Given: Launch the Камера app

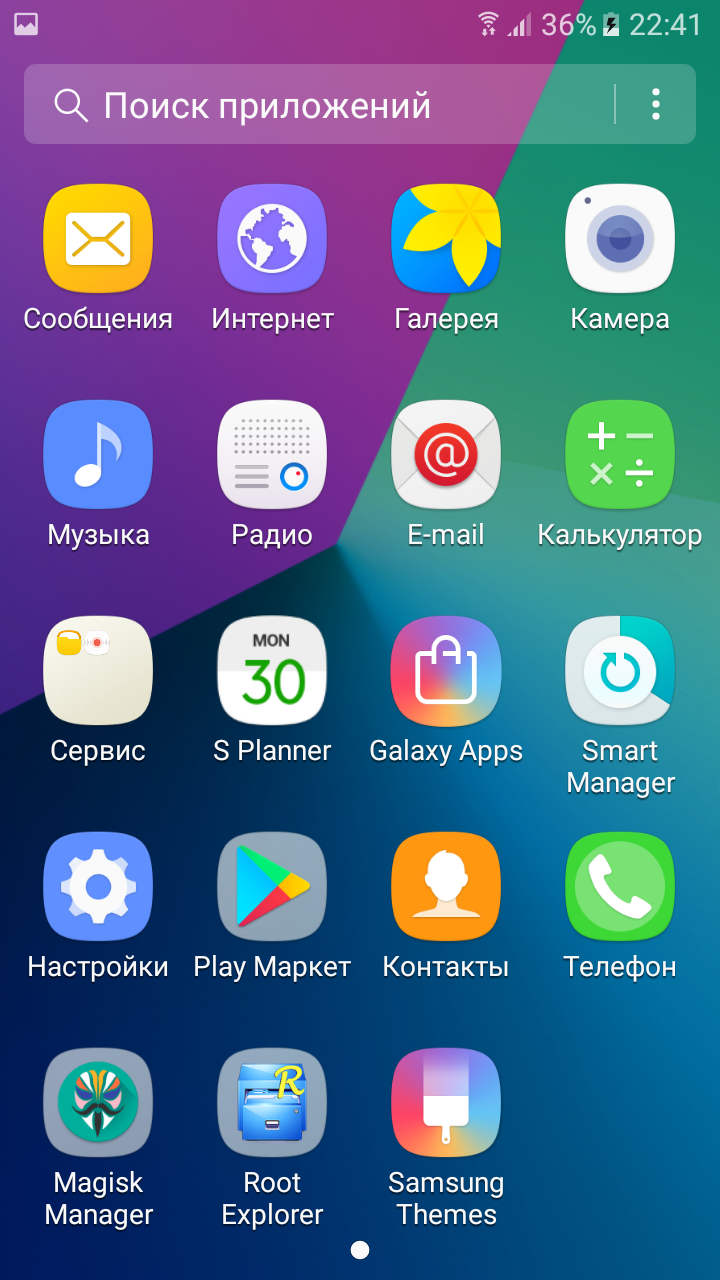Looking at the screenshot, I should [x=620, y=239].
